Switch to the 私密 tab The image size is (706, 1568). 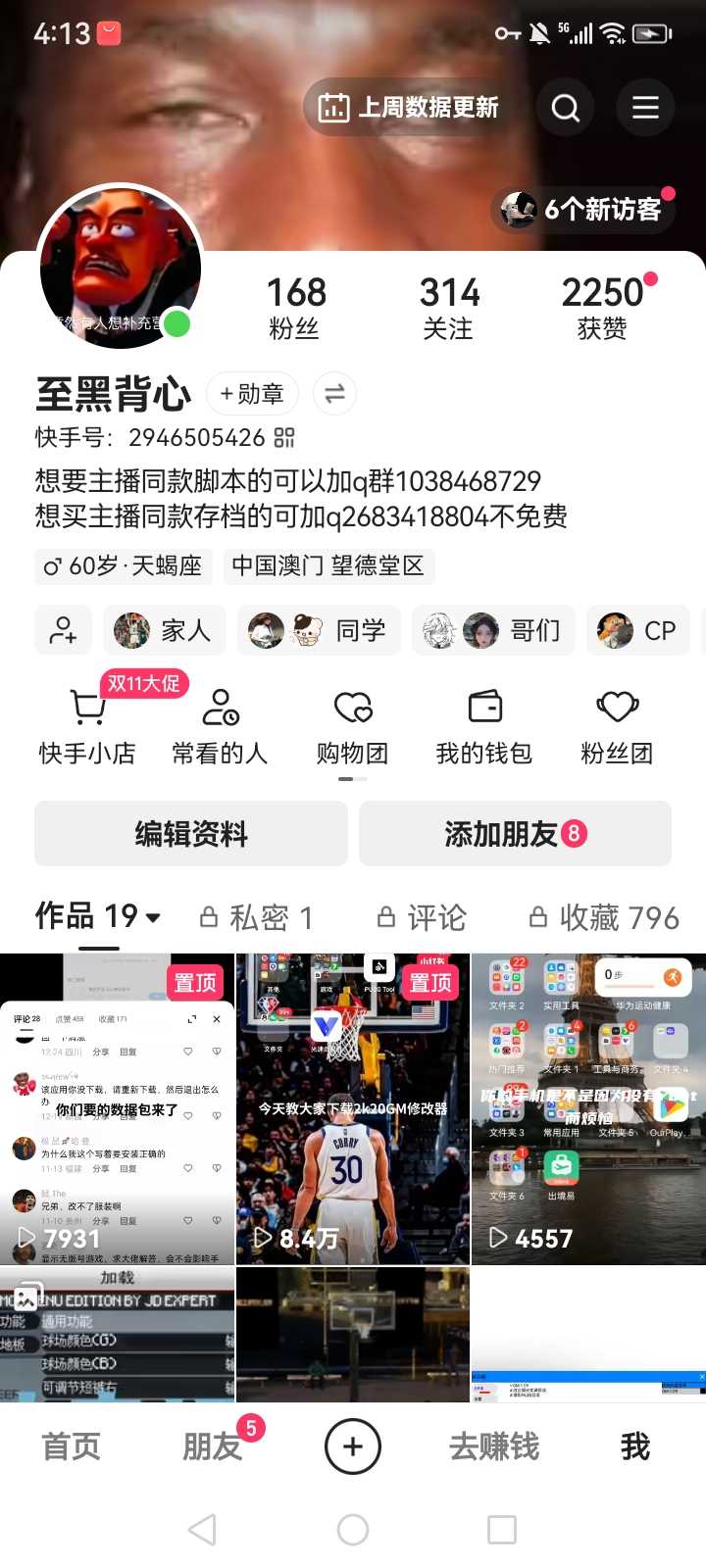(256, 917)
